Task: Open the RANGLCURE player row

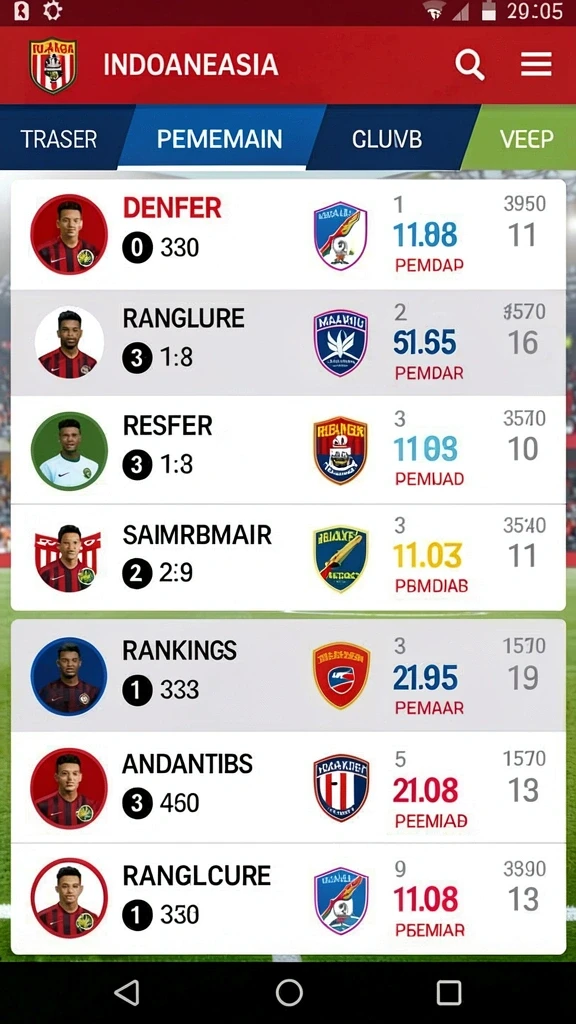Action: pyautogui.click(x=288, y=899)
